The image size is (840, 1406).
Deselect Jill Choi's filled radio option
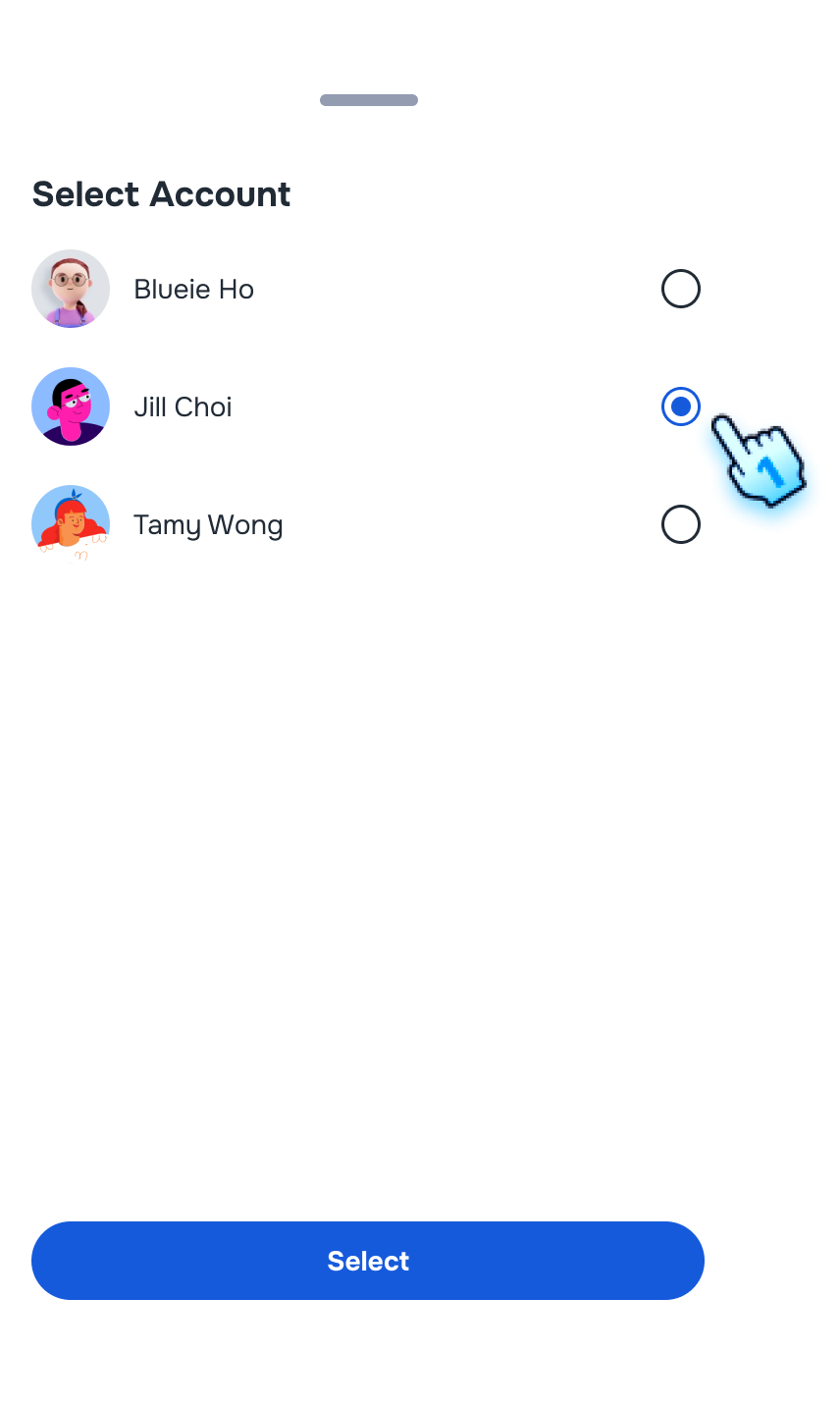point(681,406)
